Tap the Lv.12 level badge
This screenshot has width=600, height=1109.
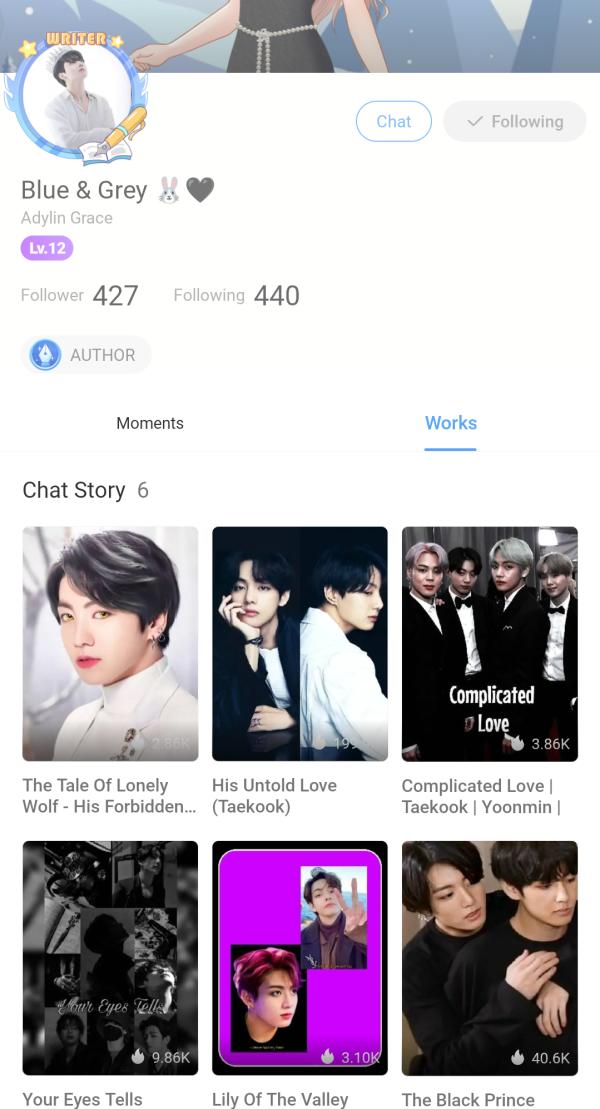click(47, 248)
